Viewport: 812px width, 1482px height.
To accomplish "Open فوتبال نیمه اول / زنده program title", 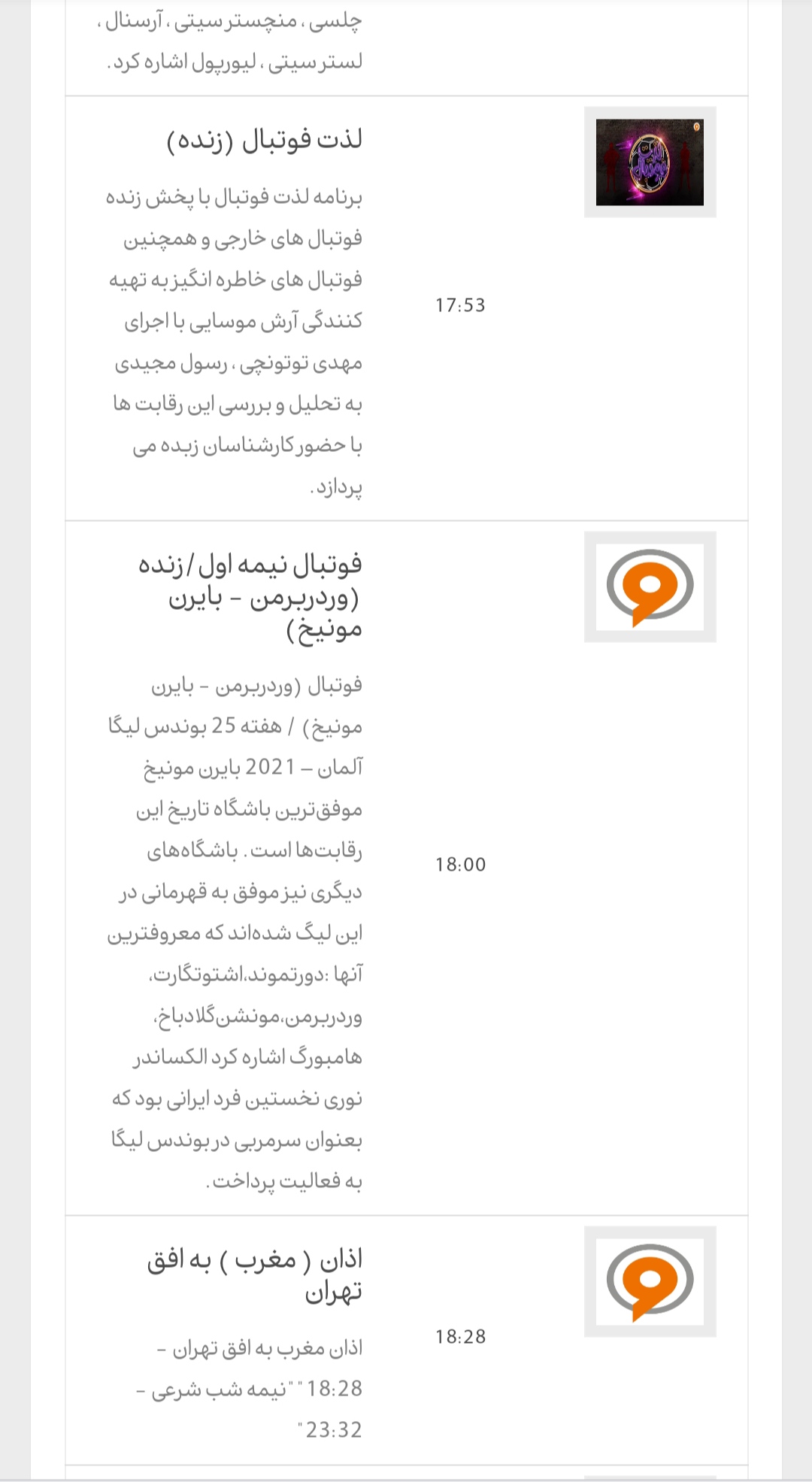I will [x=250, y=597].
